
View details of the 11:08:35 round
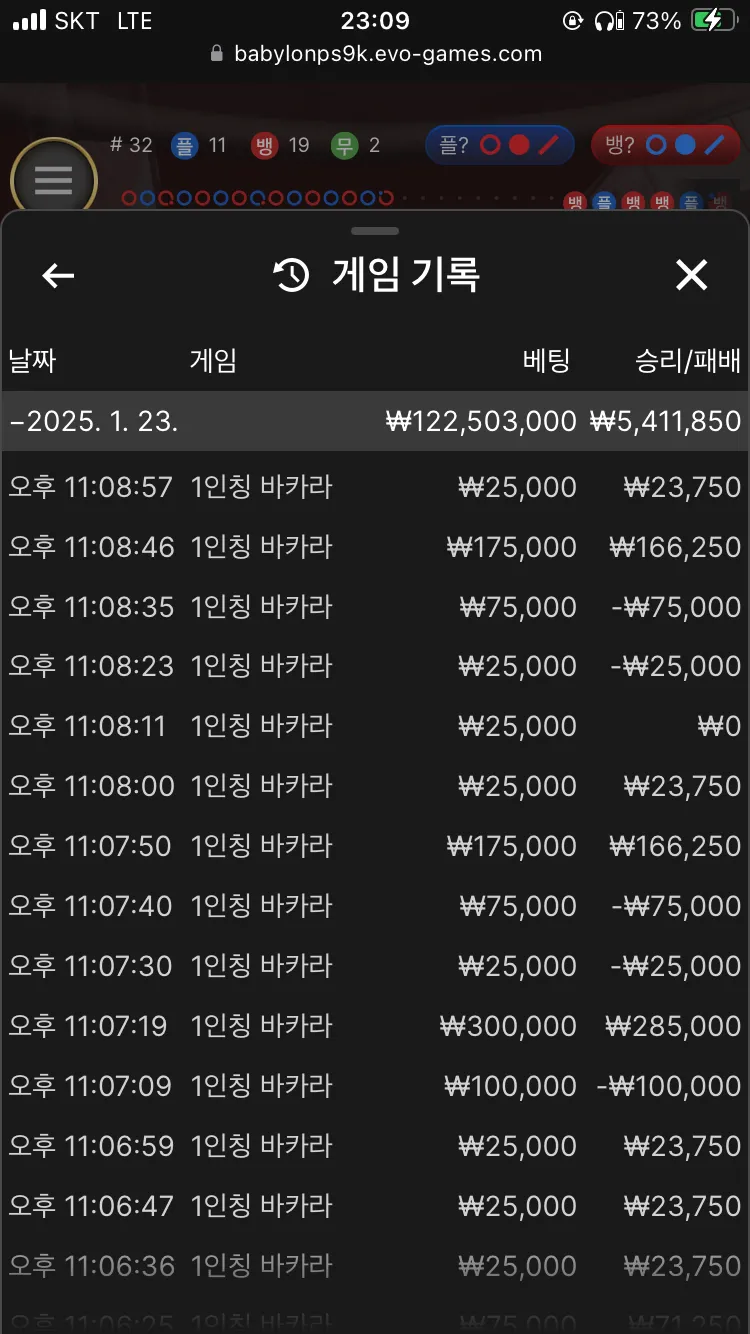coord(375,607)
